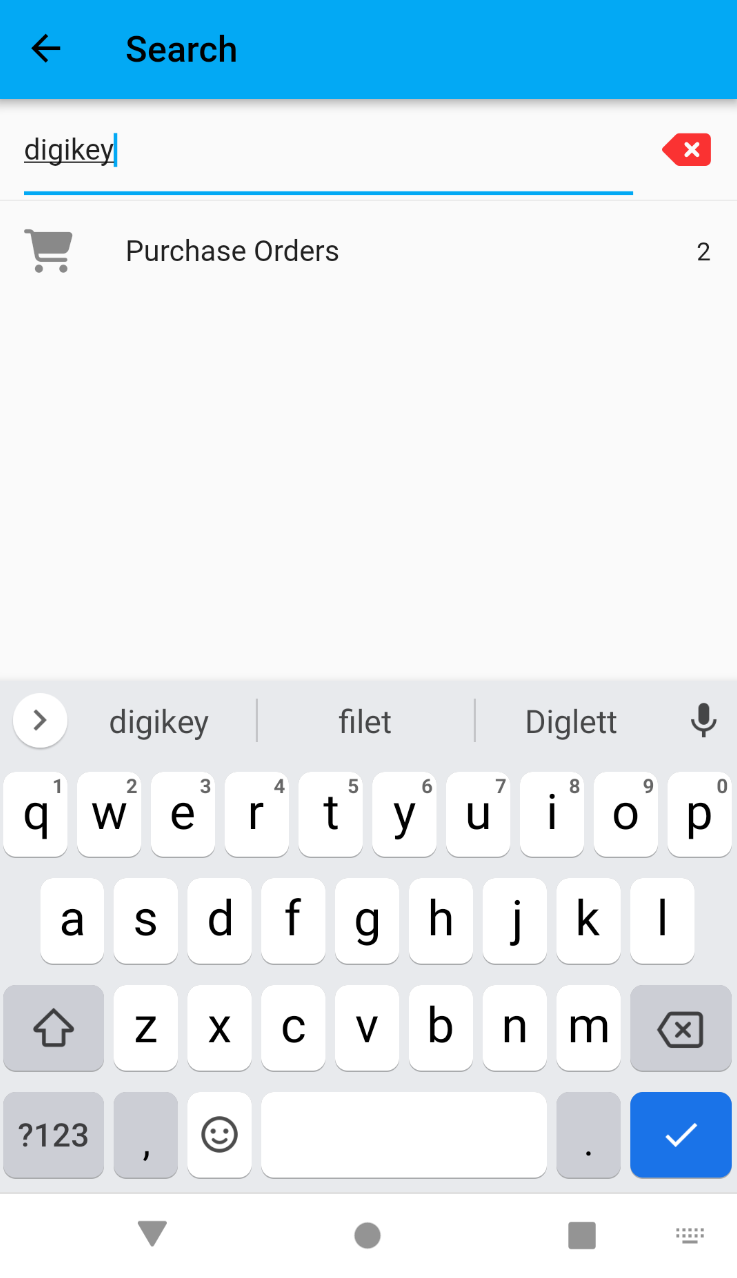Switch keyboard to ?123 symbols
The image size is (737, 1278).
54,1134
